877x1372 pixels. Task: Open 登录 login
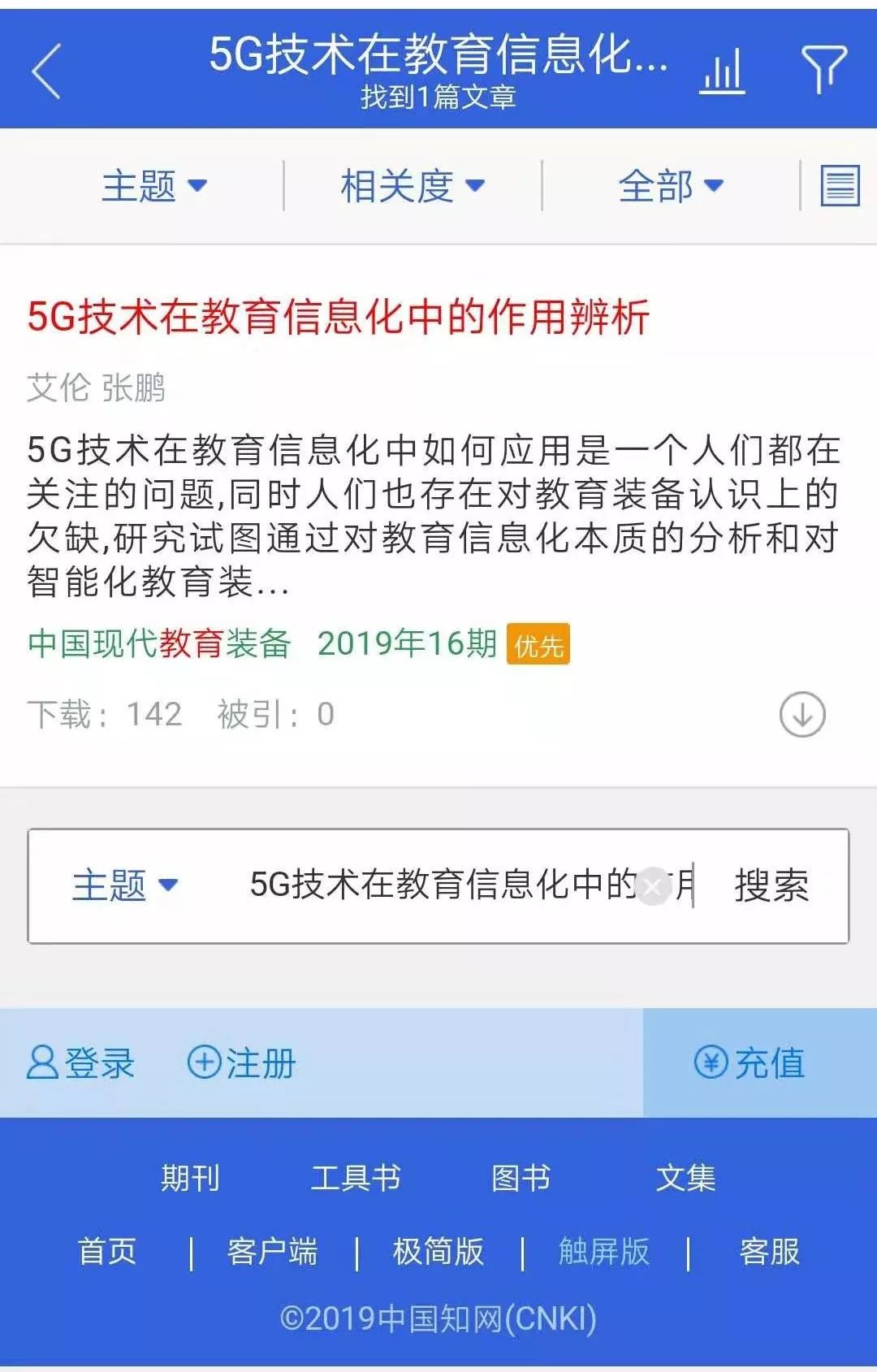click(81, 1063)
